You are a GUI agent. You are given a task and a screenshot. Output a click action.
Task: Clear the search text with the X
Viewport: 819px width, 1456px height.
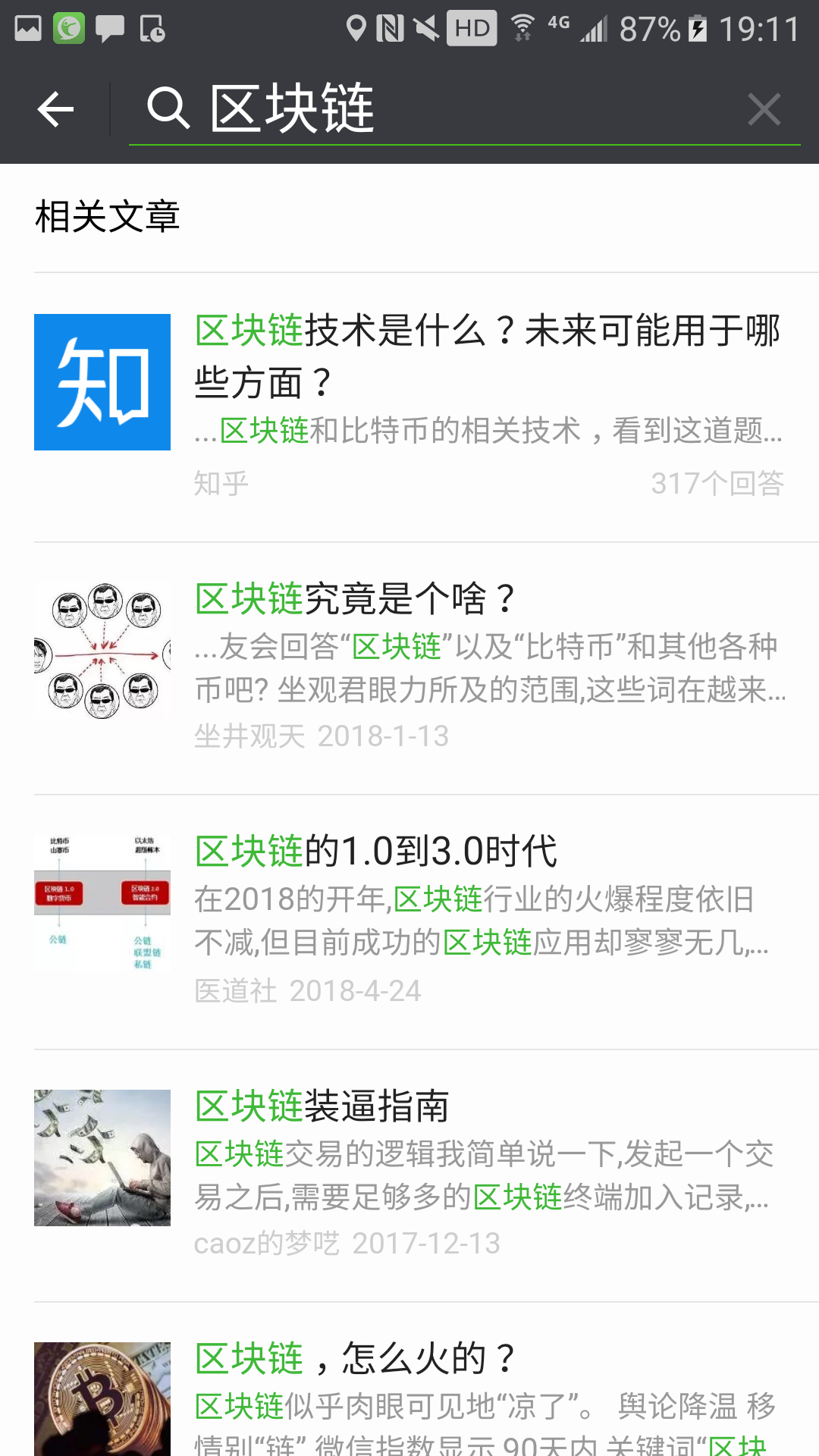pos(764,109)
